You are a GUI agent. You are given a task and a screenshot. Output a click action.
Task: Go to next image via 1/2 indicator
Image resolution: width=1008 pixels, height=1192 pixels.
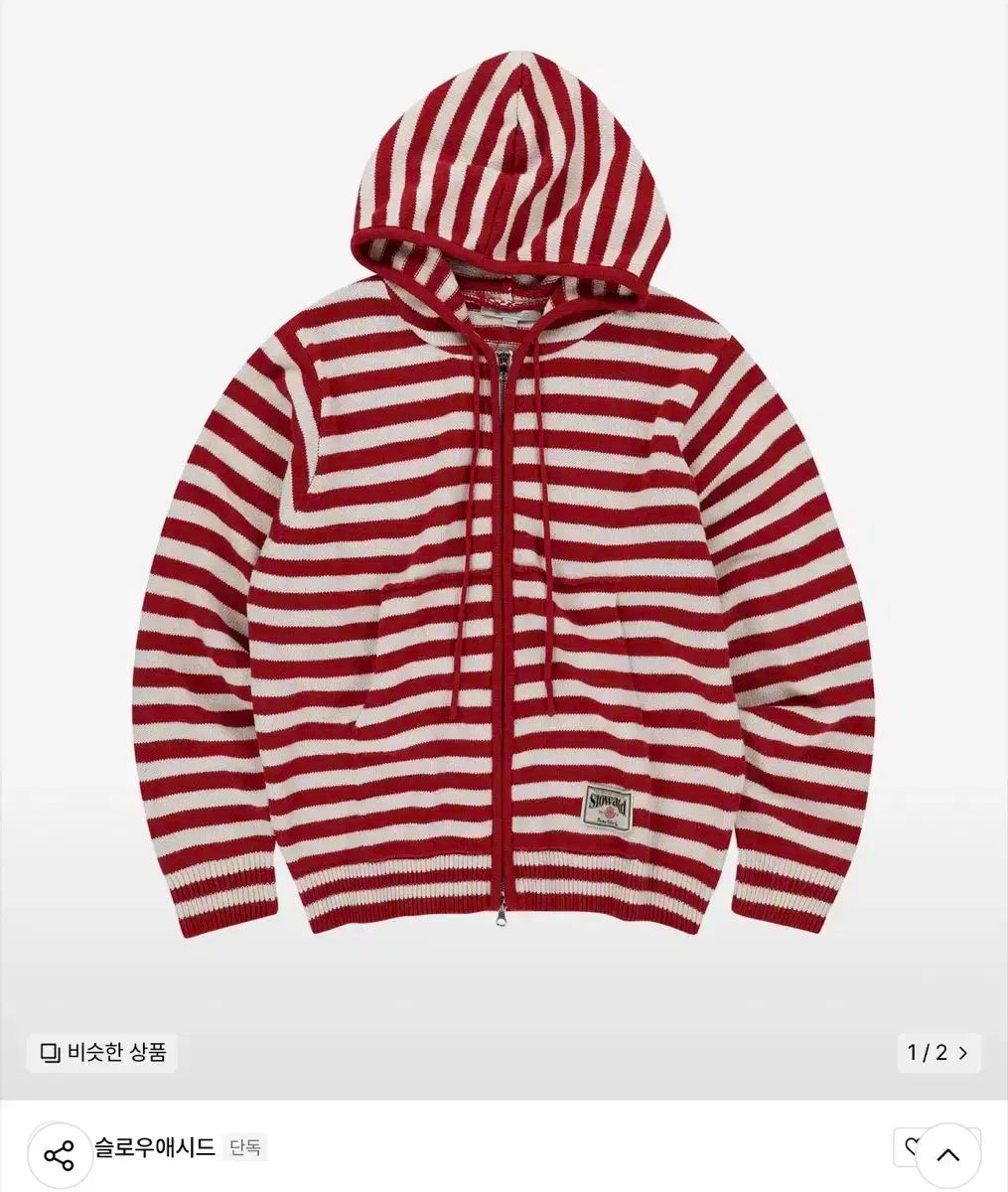[x=938, y=1052]
